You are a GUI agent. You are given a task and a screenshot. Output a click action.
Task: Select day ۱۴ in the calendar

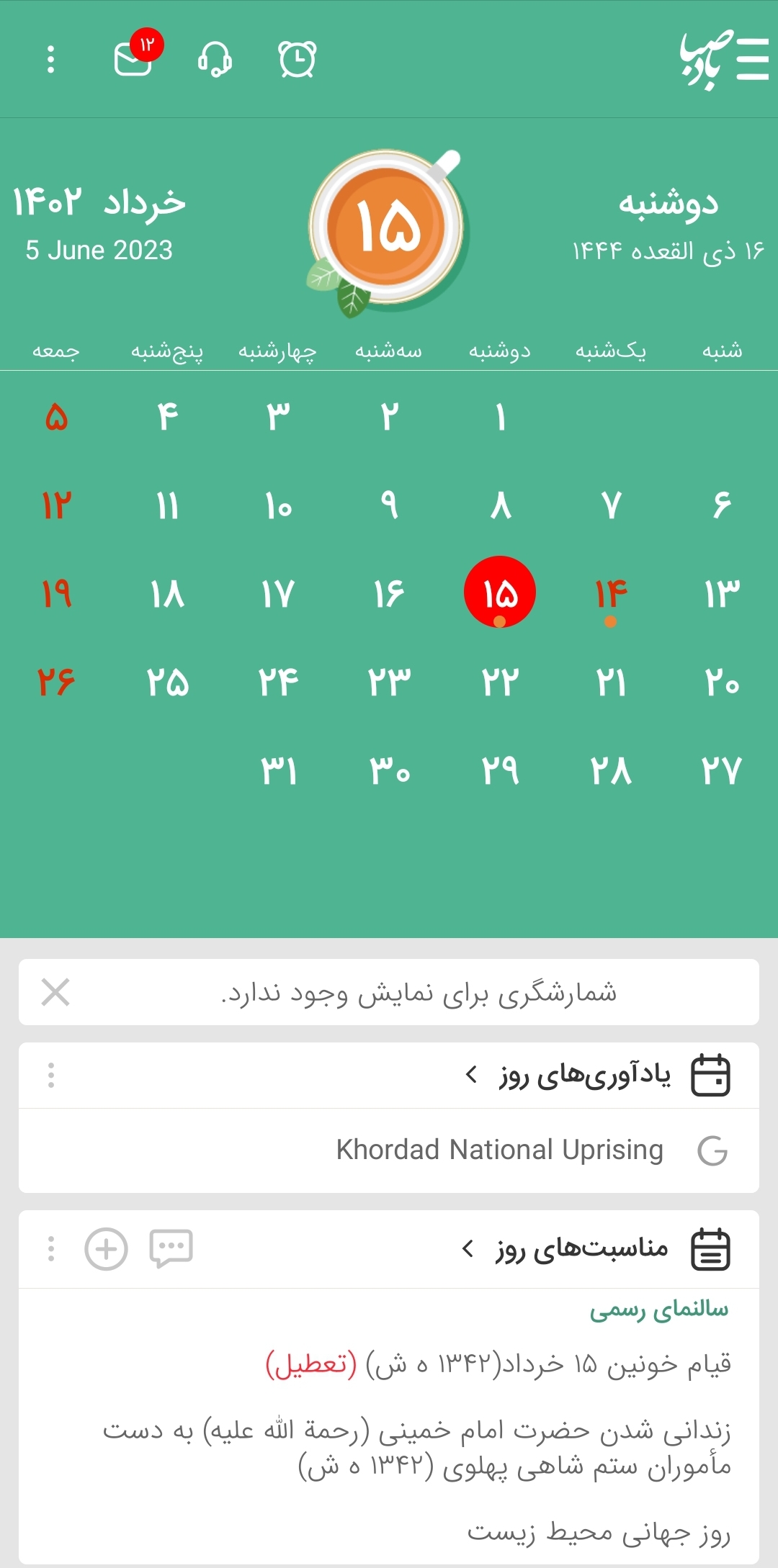tap(611, 595)
